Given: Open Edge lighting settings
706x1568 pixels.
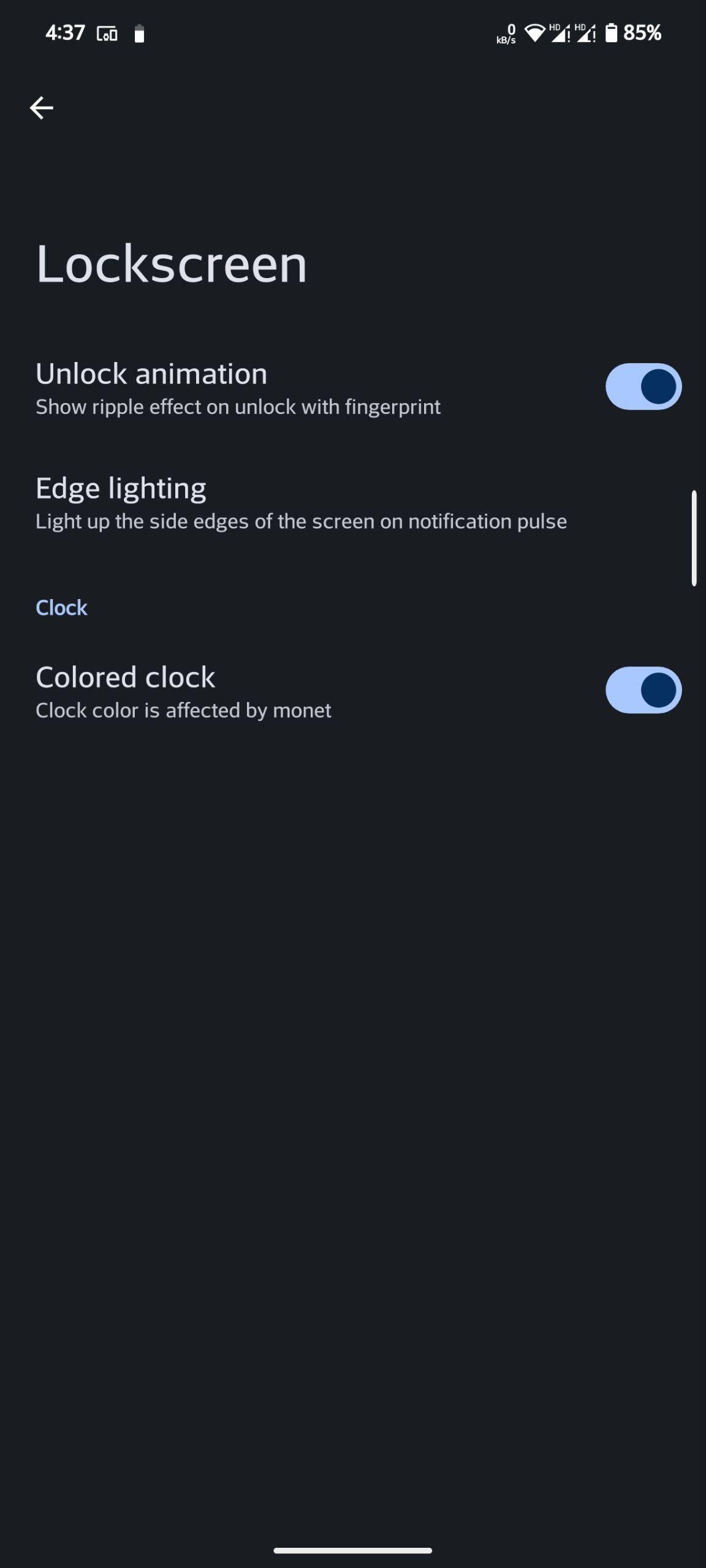Looking at the screenshot, I should pos(353,503).
